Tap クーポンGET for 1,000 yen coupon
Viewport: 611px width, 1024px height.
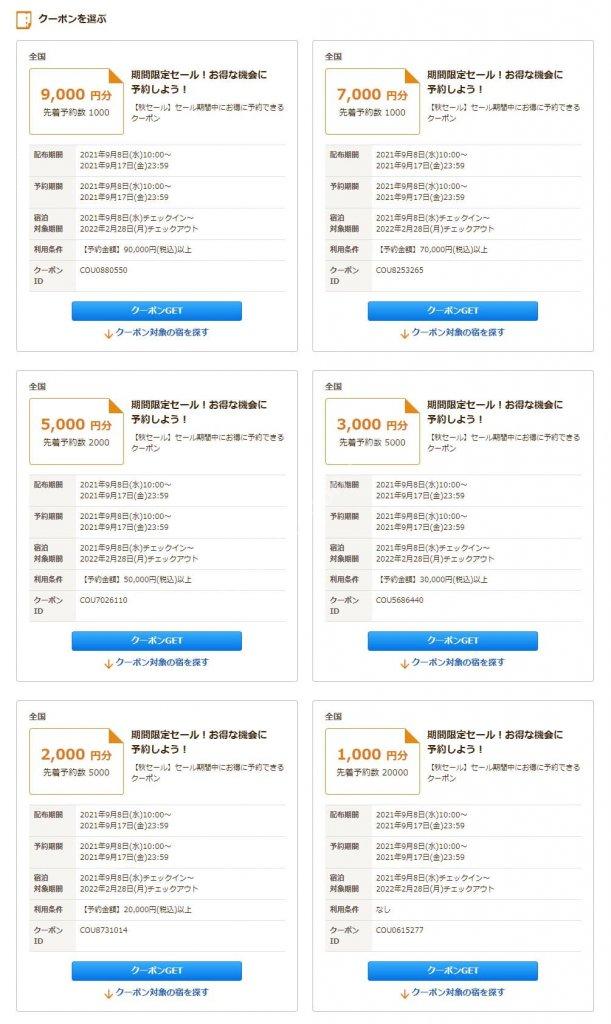pyautogui.click(x=452, y=970)
